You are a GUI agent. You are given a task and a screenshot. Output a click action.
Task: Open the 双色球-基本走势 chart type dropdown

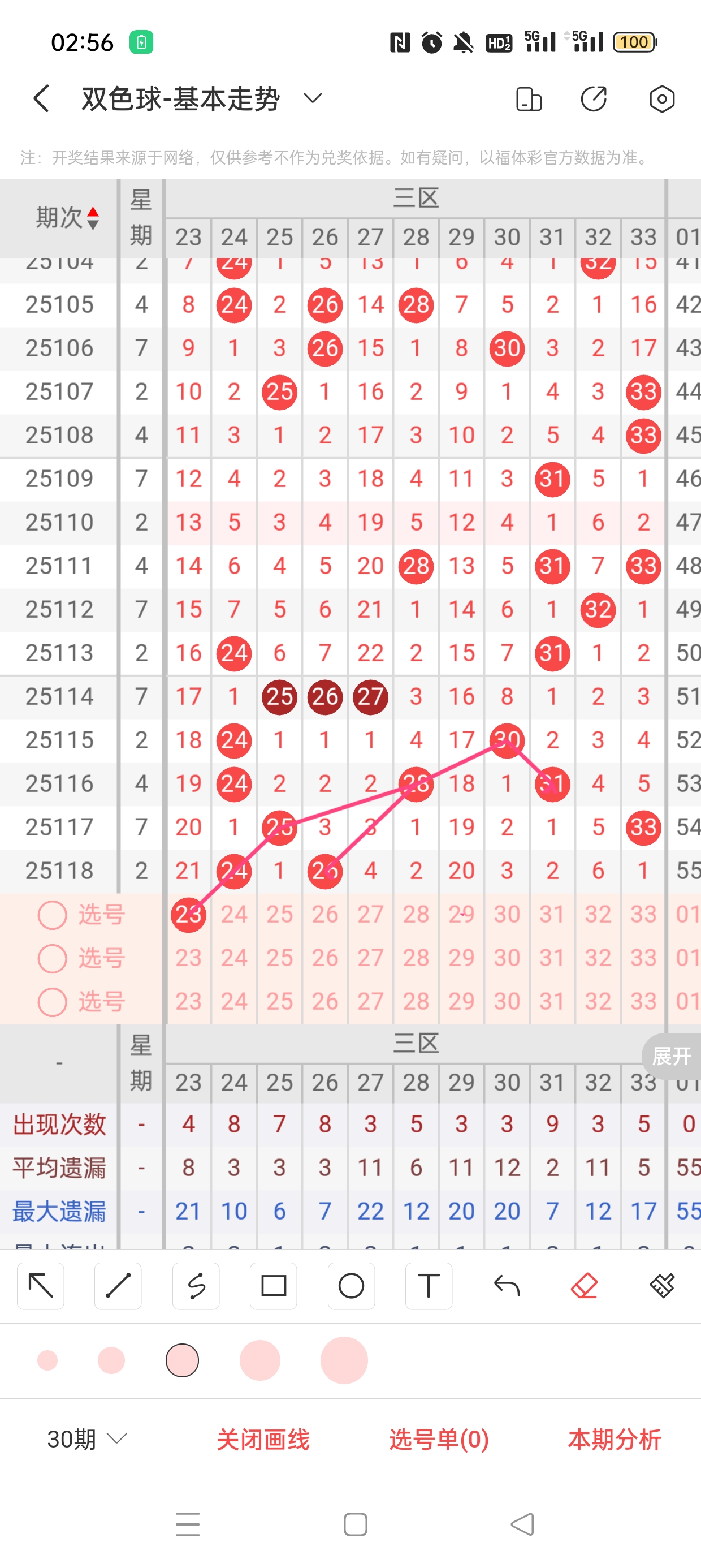312,98
